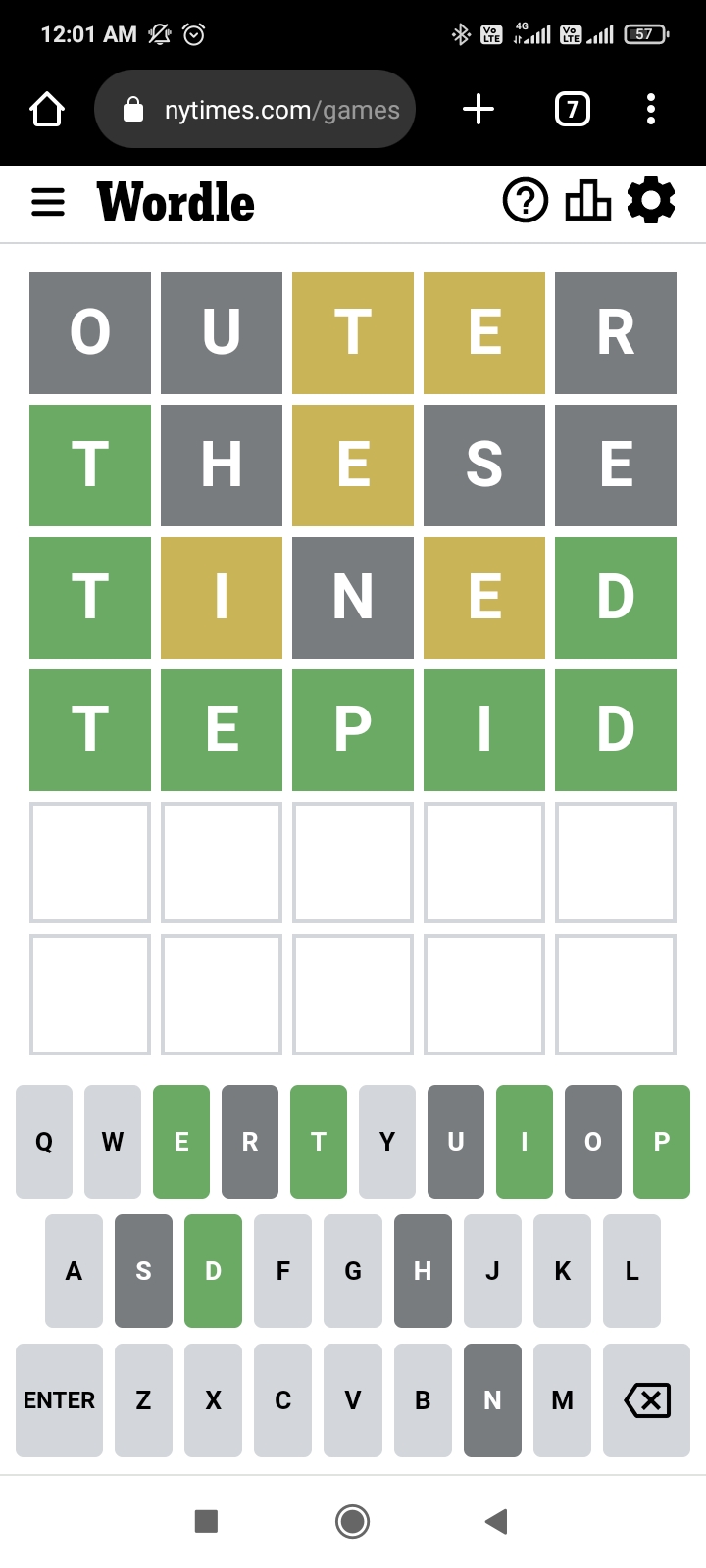Type the letter A on the Wordle keyboard
706x1568 pixels.
click(x=74, y=1271)
